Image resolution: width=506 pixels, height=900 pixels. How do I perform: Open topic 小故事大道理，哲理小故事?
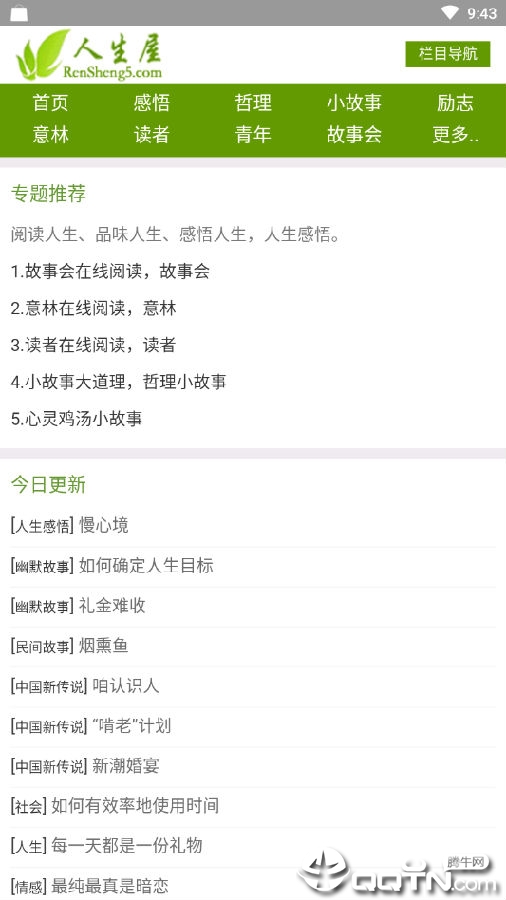click(118, 382)
